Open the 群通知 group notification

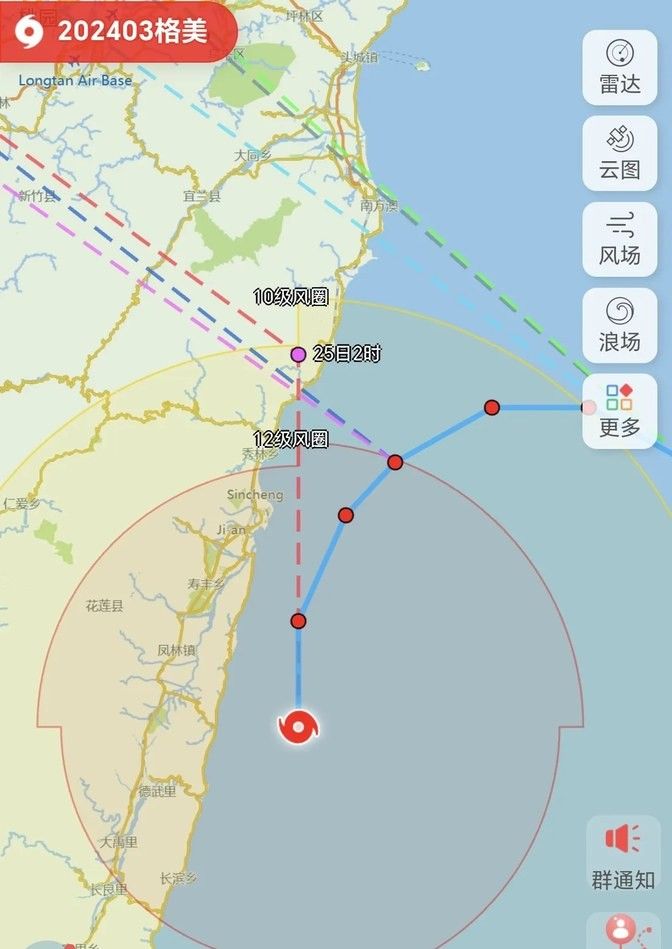tap(623, 855)
